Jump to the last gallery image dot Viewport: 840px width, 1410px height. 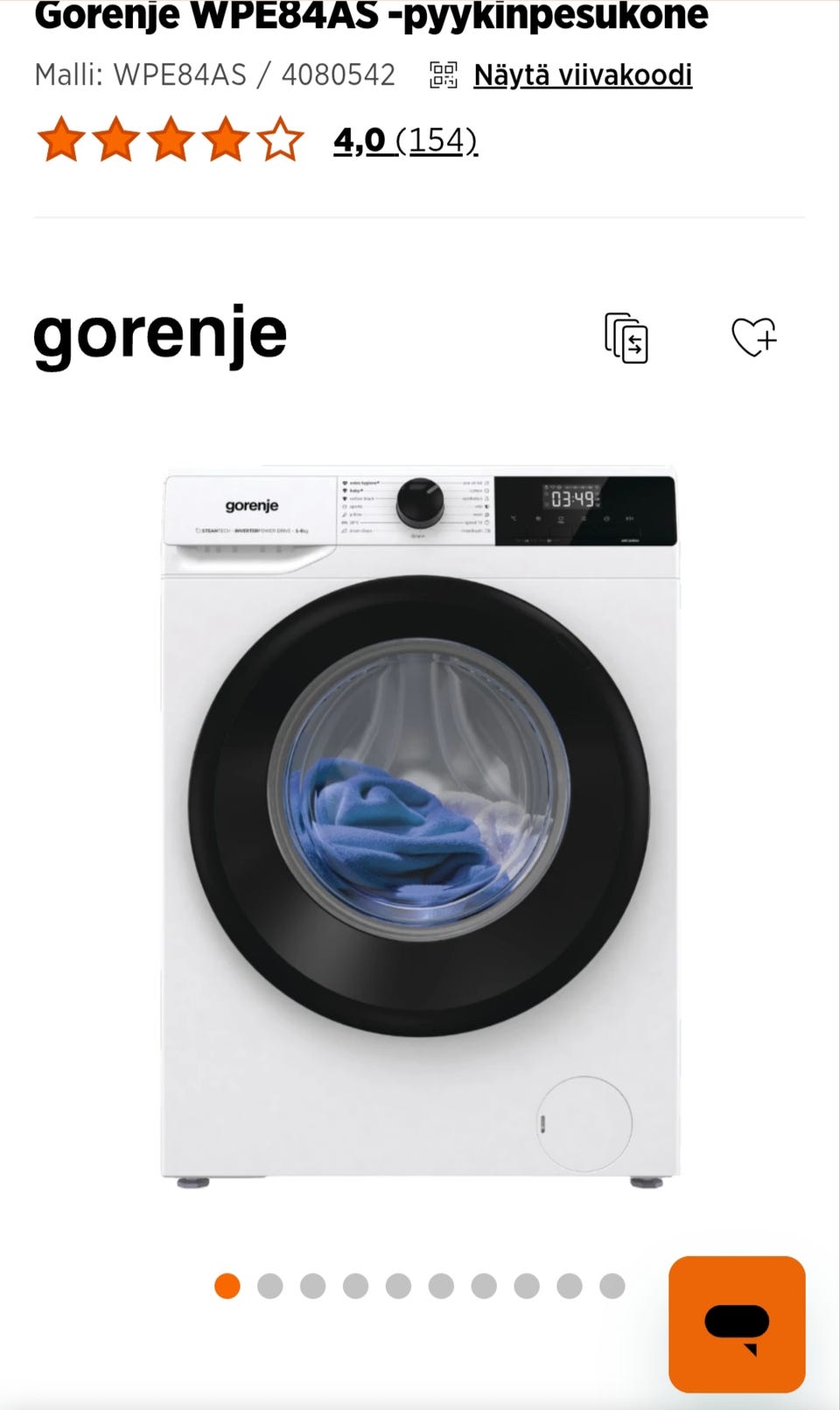[612, 1286]
